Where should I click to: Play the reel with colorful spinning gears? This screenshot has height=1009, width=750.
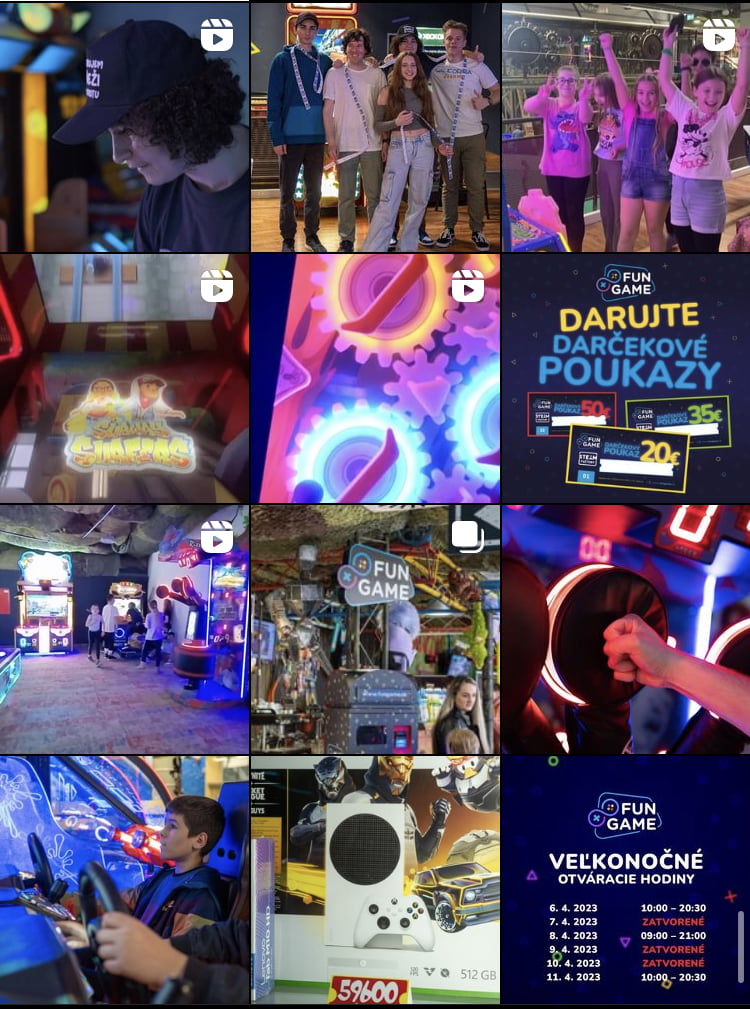[375, 378]
